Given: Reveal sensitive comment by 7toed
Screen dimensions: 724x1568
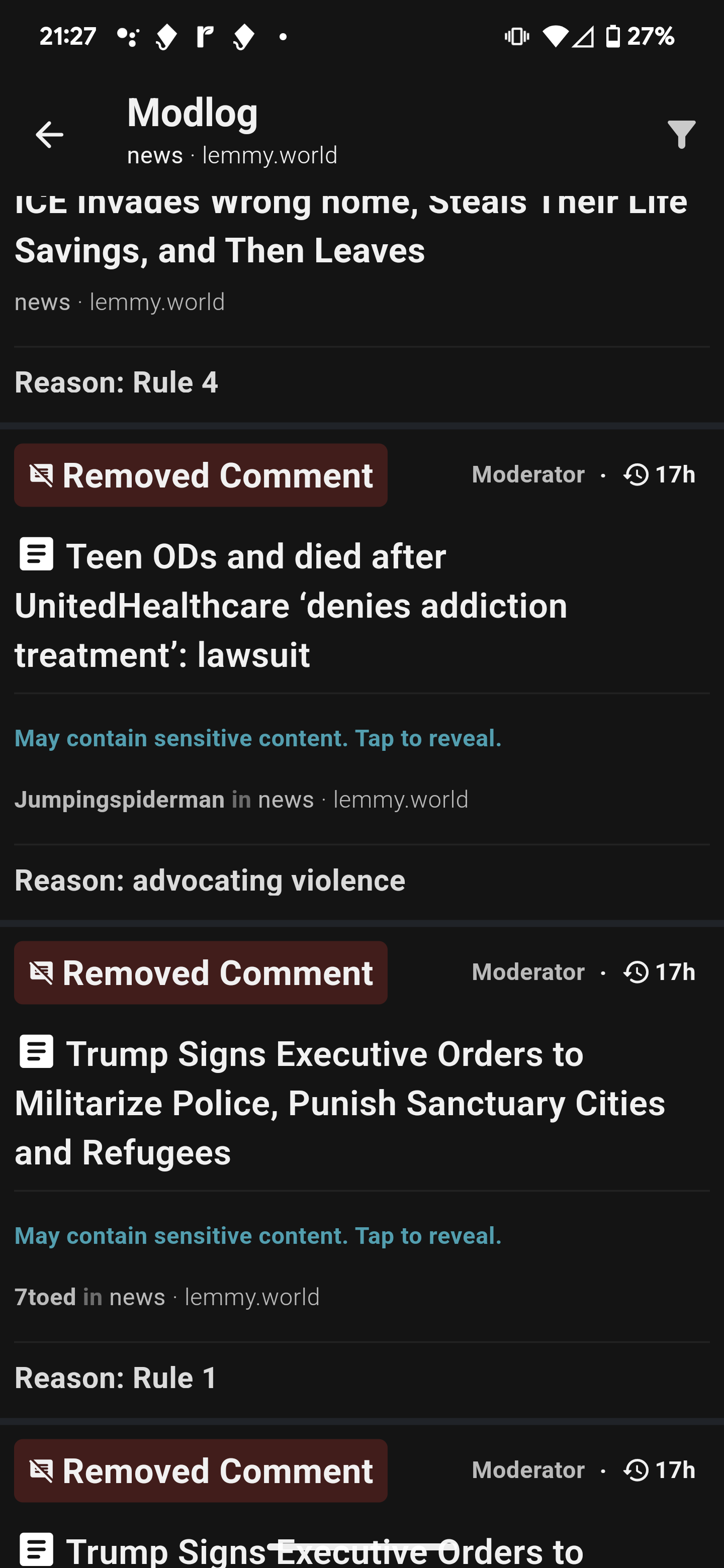Looking at the screenshot, I should [258, 1236].
